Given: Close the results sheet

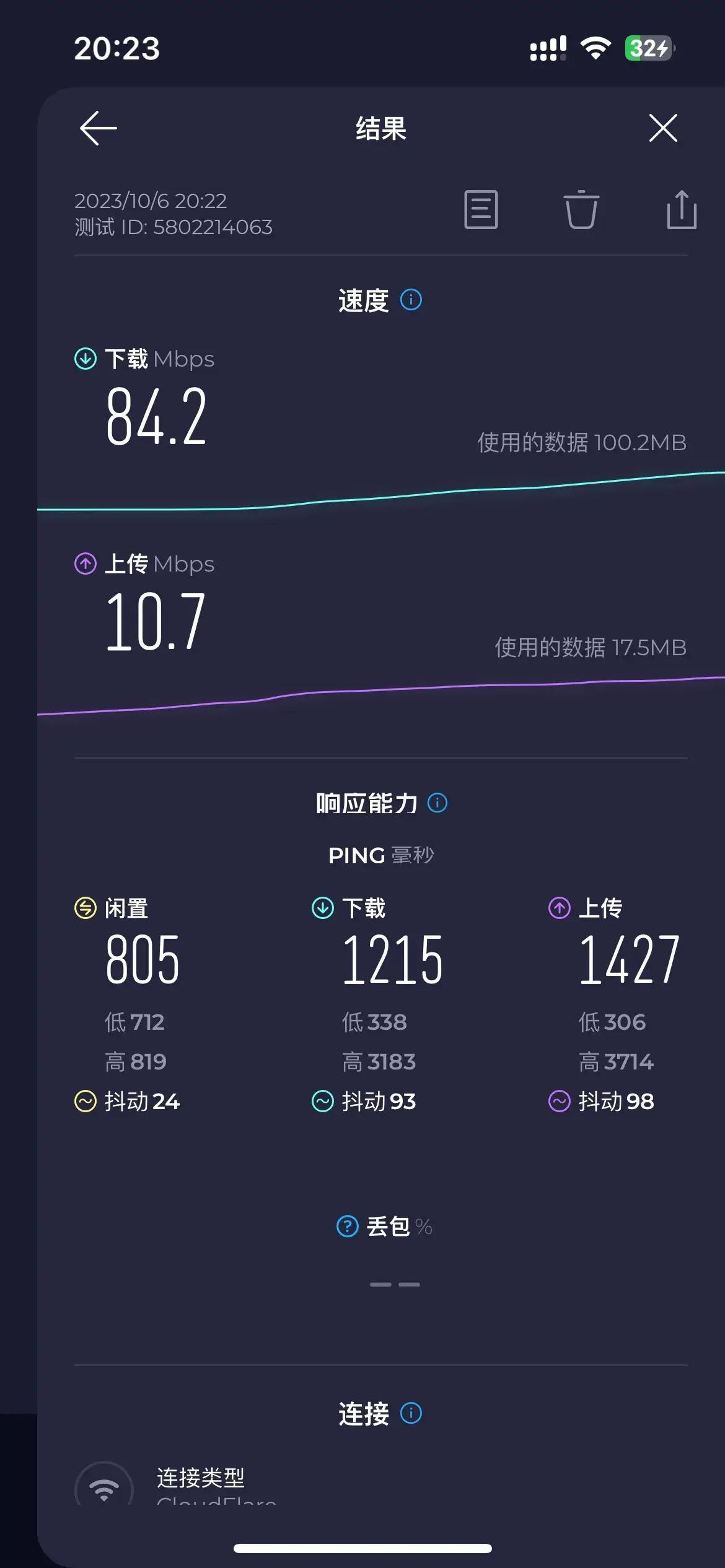Looking at the screenshot, I should coord(663,128).
